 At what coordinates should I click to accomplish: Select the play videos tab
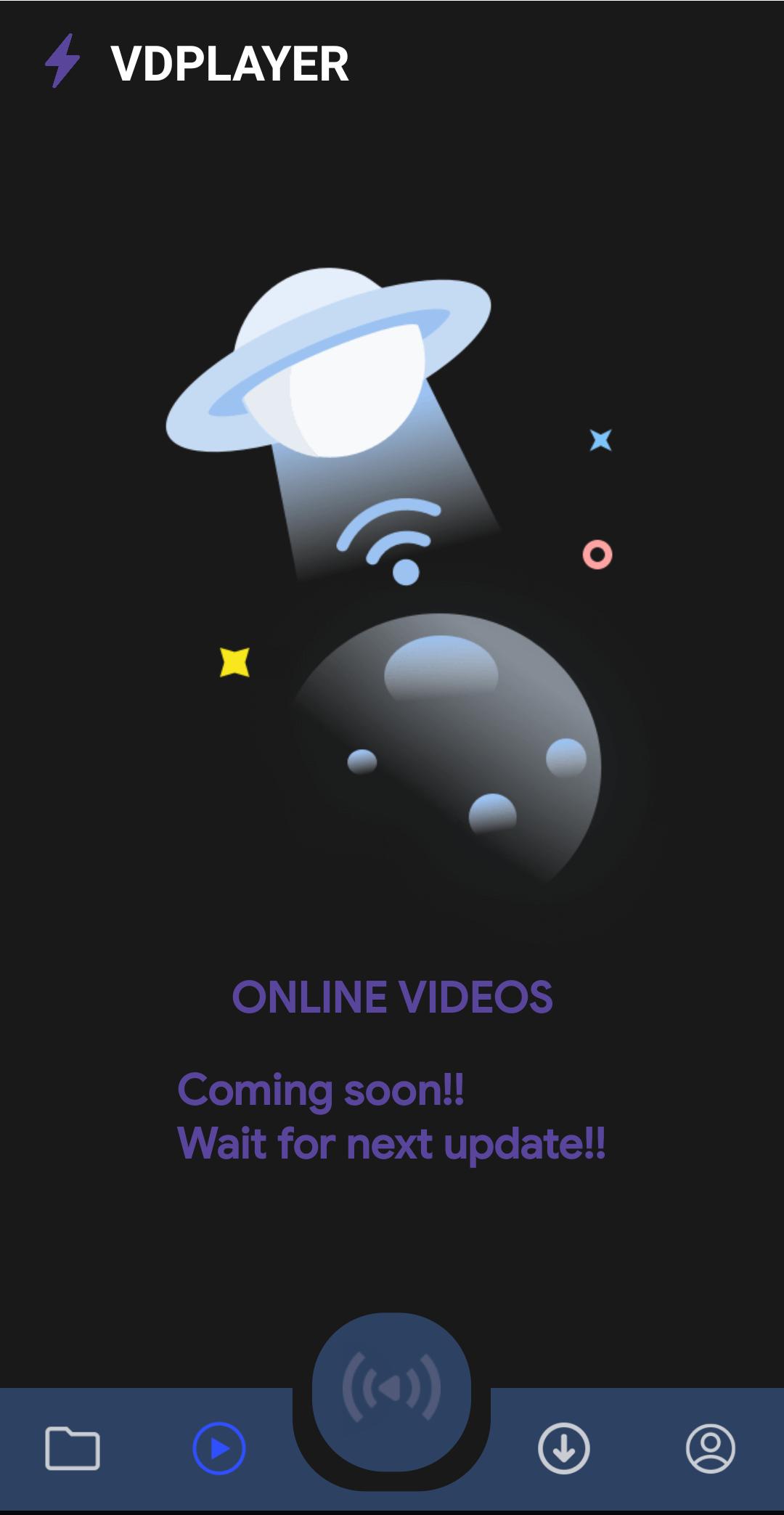point(219,1448)
